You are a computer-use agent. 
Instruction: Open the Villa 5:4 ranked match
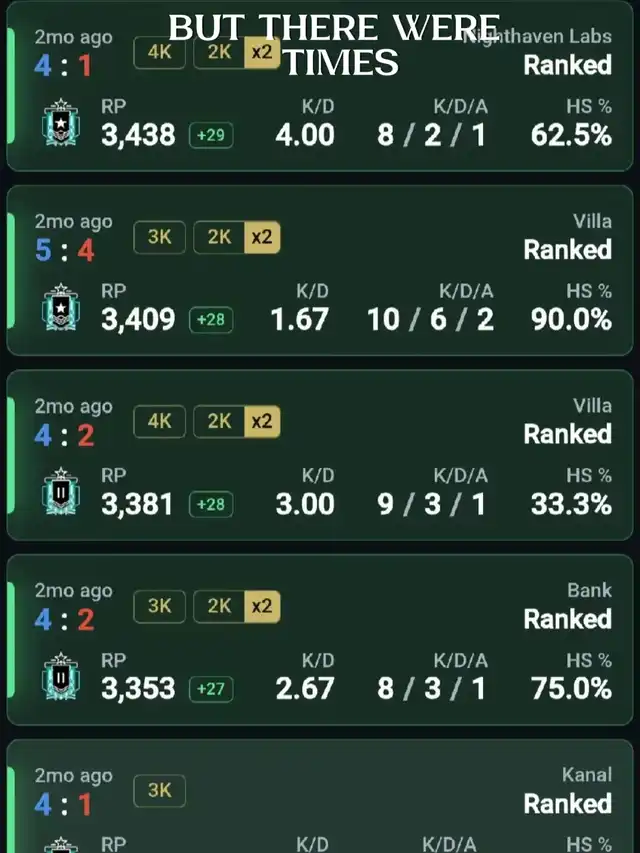point(320,270)
